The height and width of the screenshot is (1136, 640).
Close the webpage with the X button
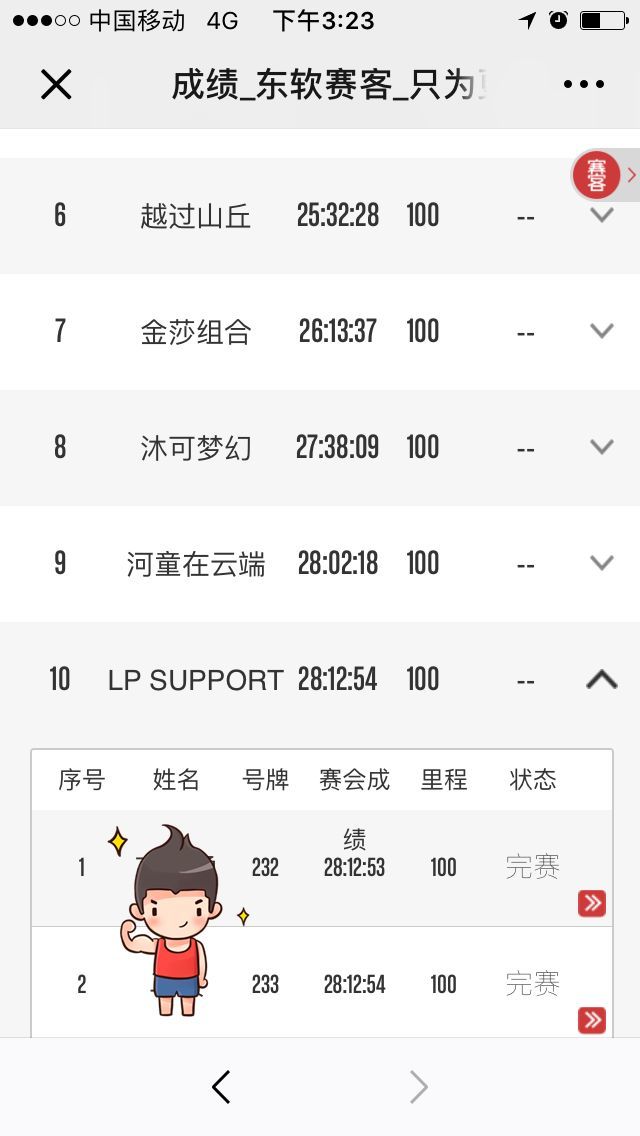pyautogui.click(x=56, y=85)
